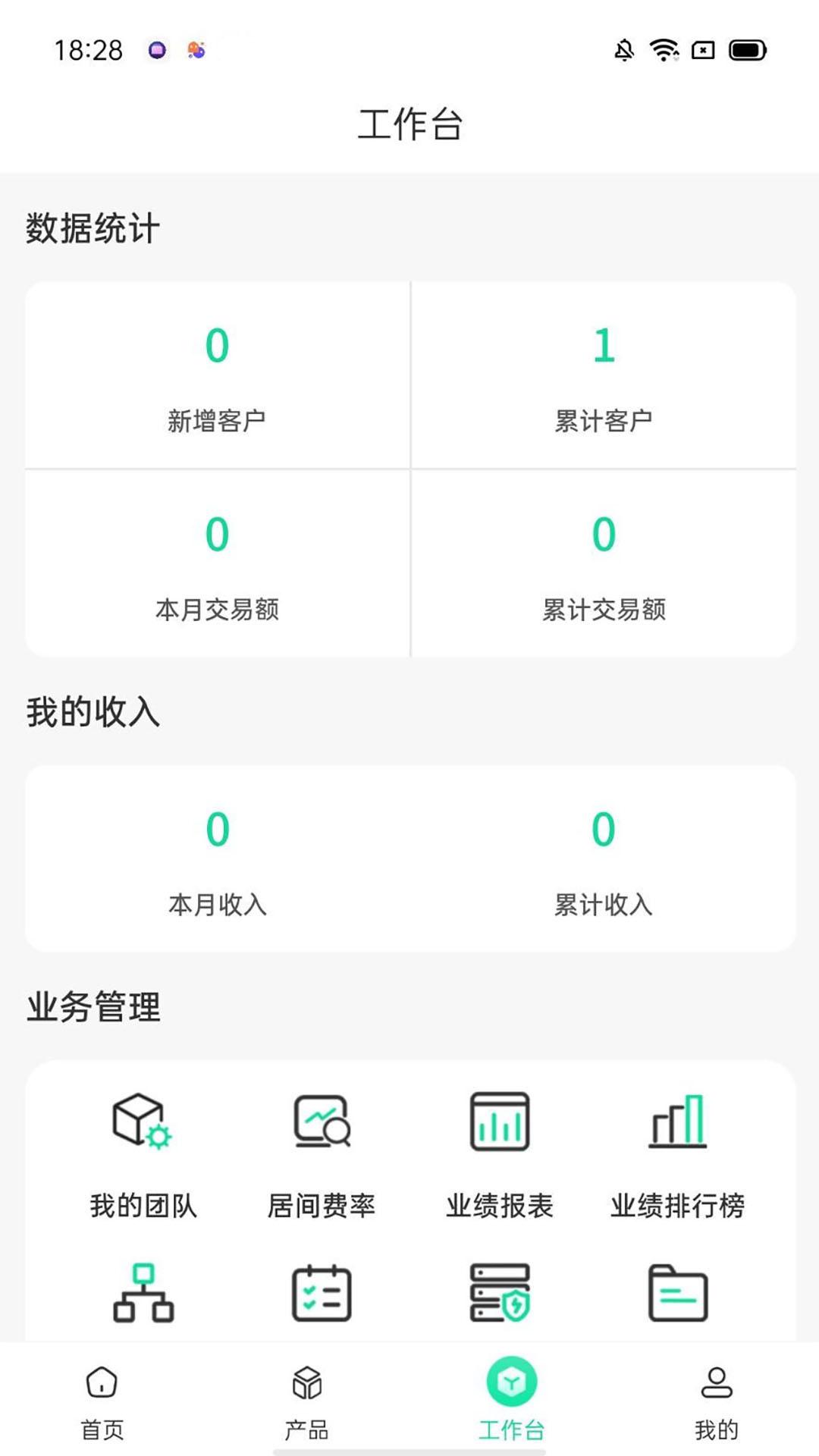This screenshot has height=1456, width=819.
Task: Check 累计收入 income
Action: click(604, 860)
